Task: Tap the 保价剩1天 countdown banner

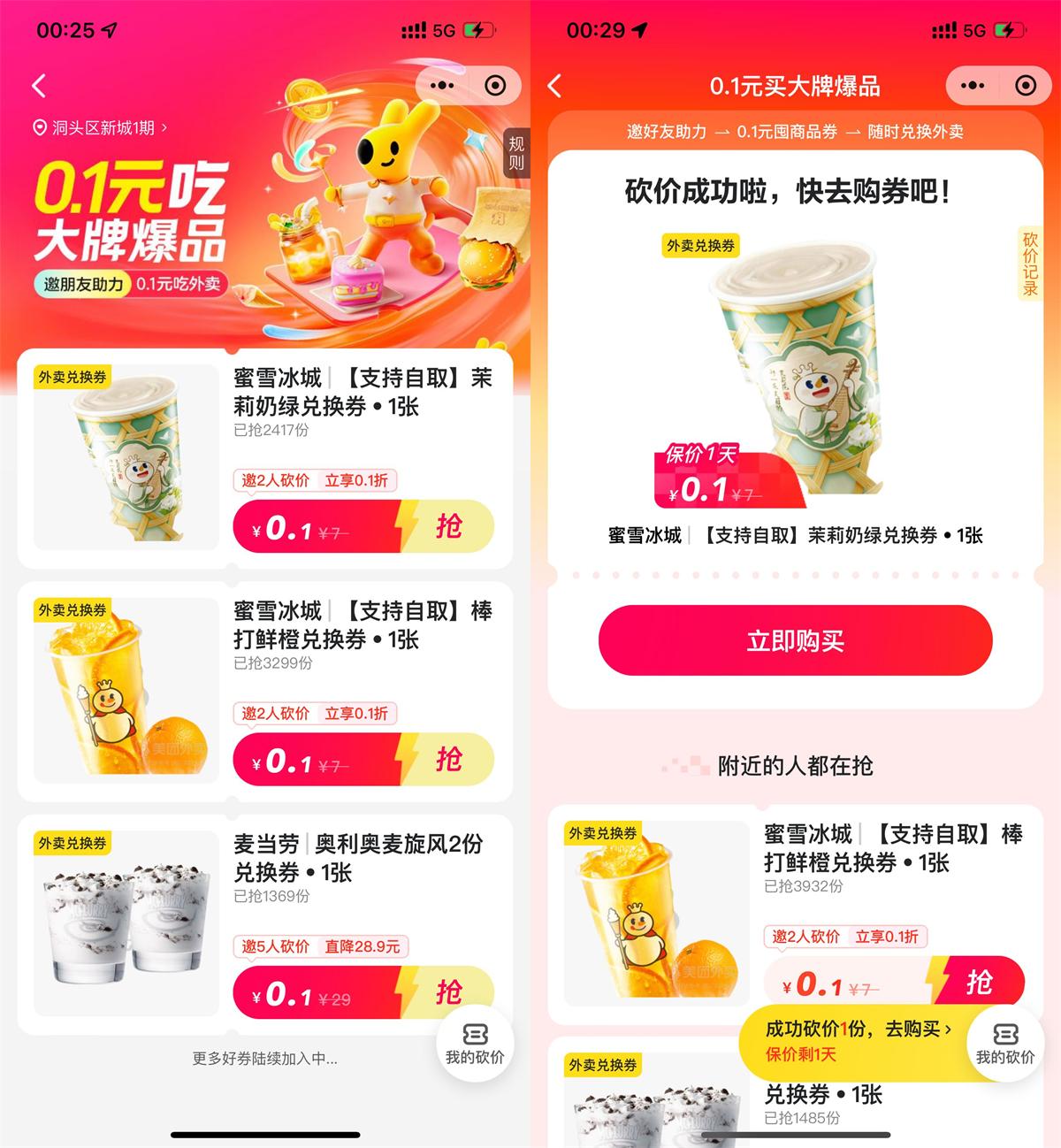Action: (801, 1055)
